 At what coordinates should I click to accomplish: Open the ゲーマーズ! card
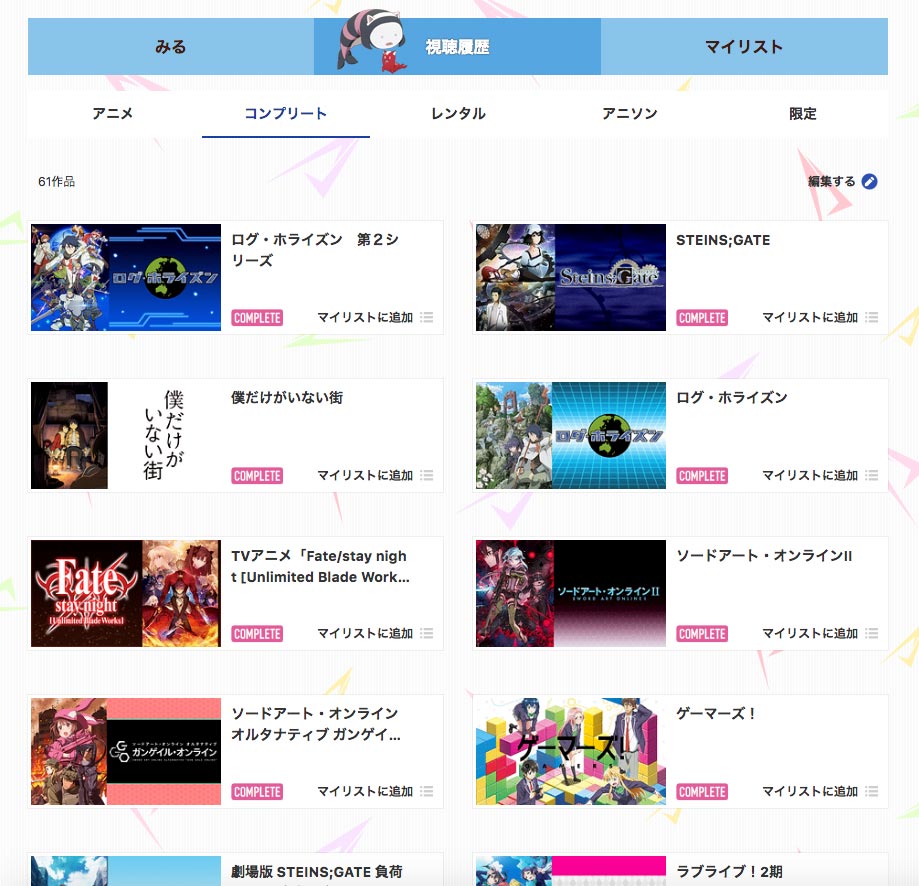[717, 714]
